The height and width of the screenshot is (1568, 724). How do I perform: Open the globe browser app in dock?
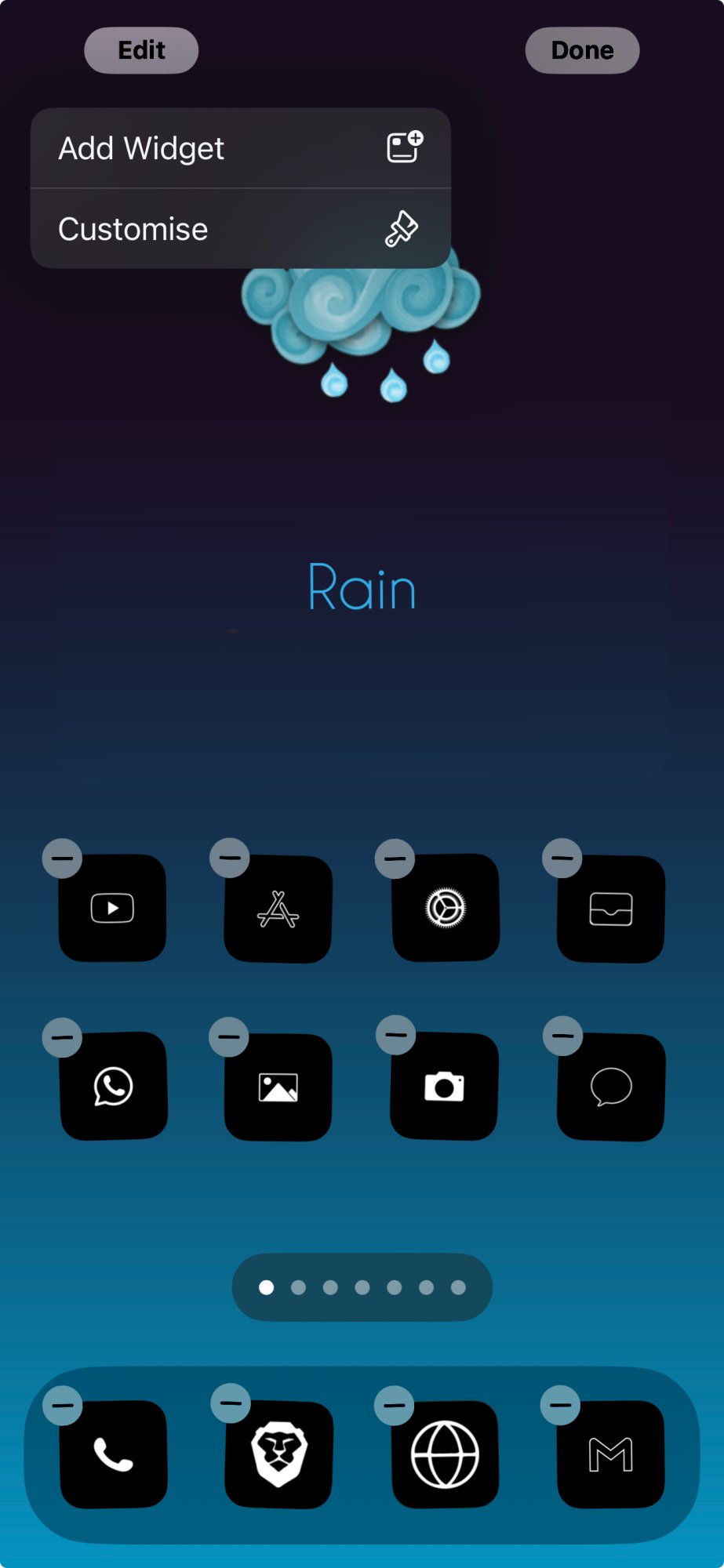[446, 1454]
